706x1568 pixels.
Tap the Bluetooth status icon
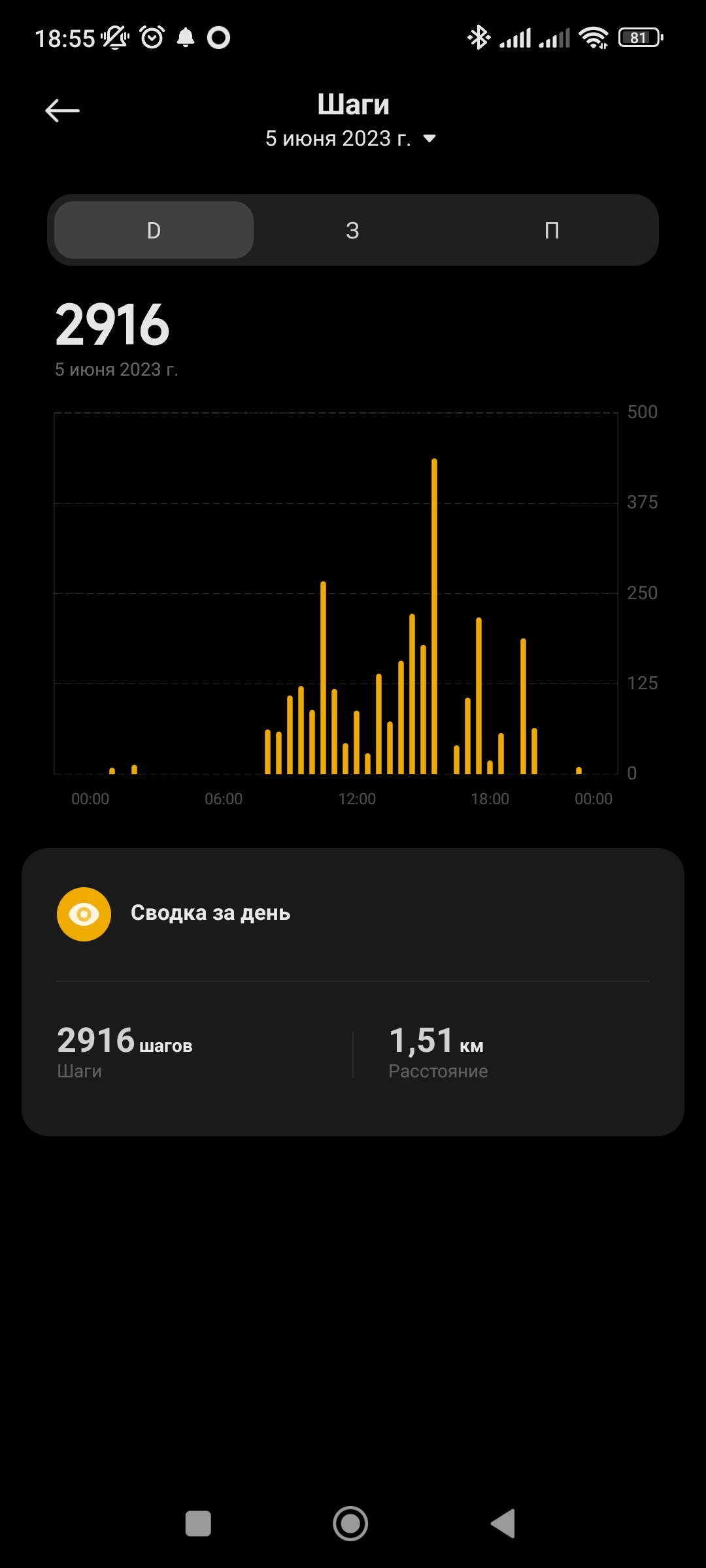coord(479,37)
